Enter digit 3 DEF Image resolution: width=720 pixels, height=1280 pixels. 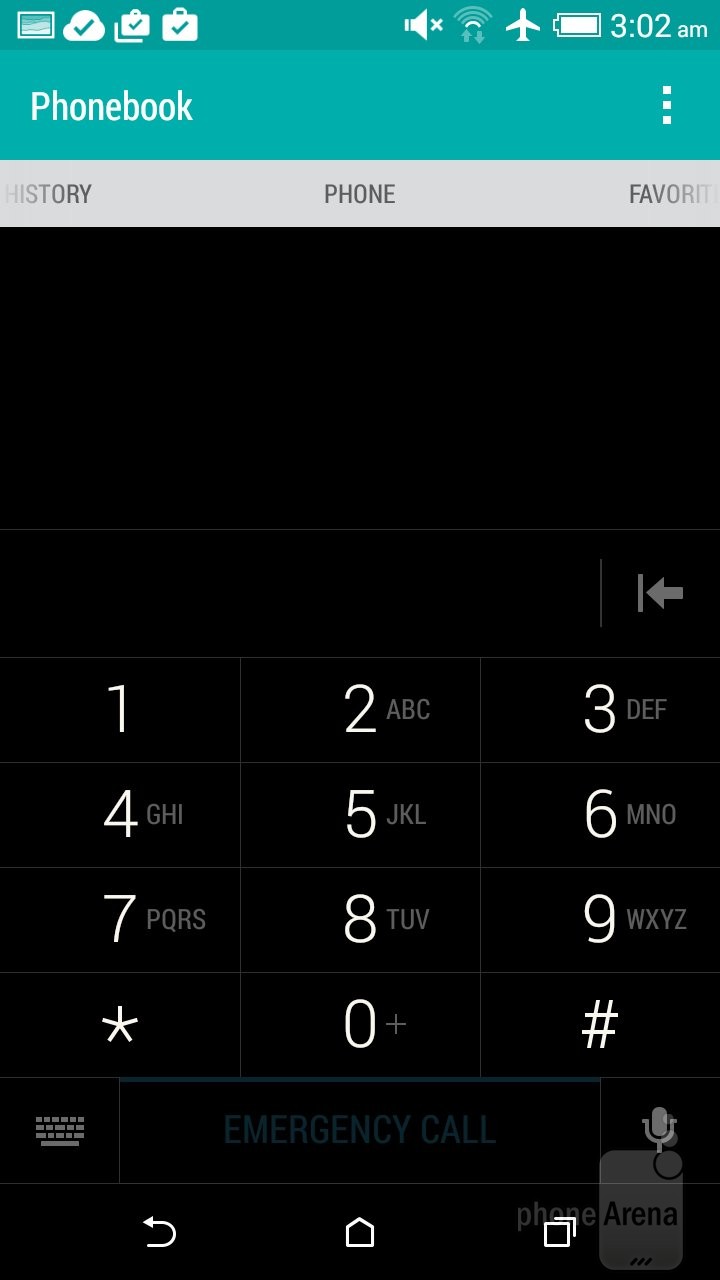coord(600,710)
